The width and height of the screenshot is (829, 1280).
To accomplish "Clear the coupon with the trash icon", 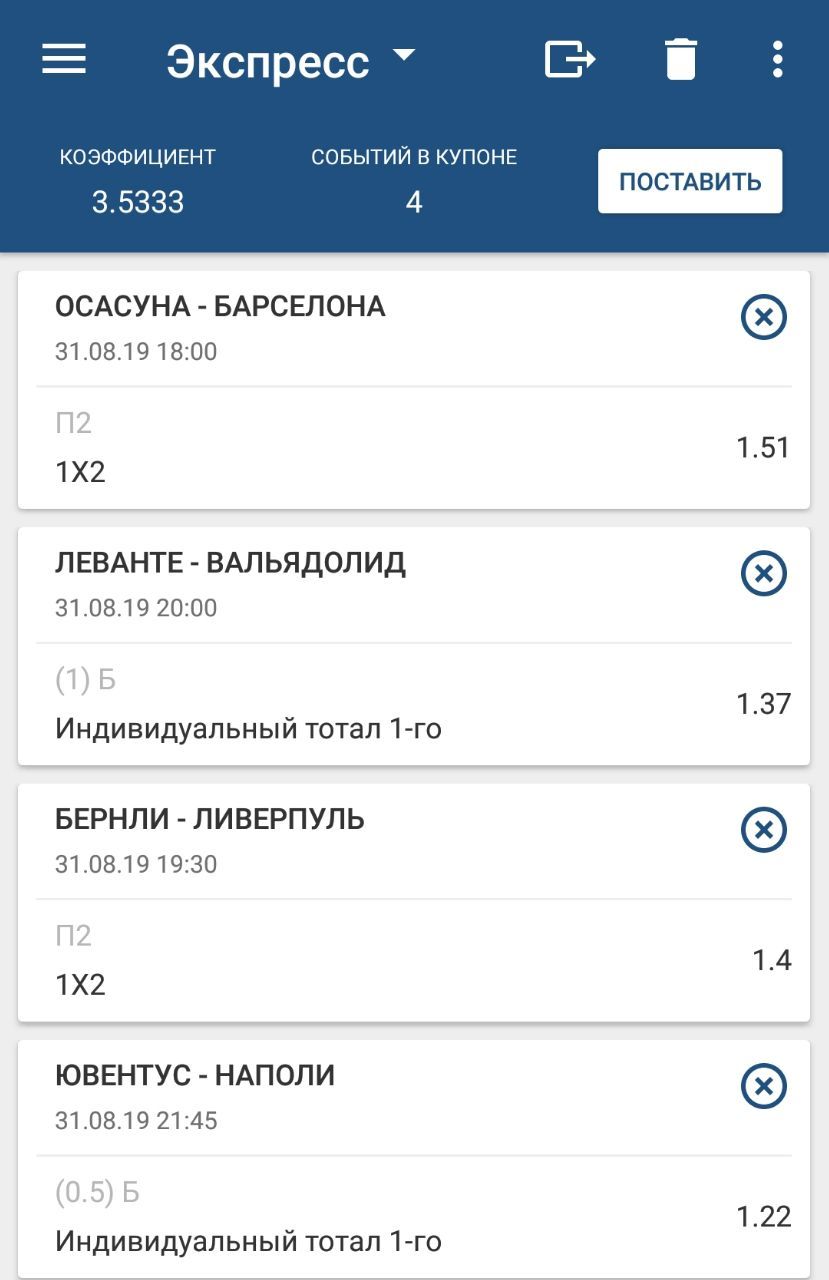I will (x=680, y=59).
